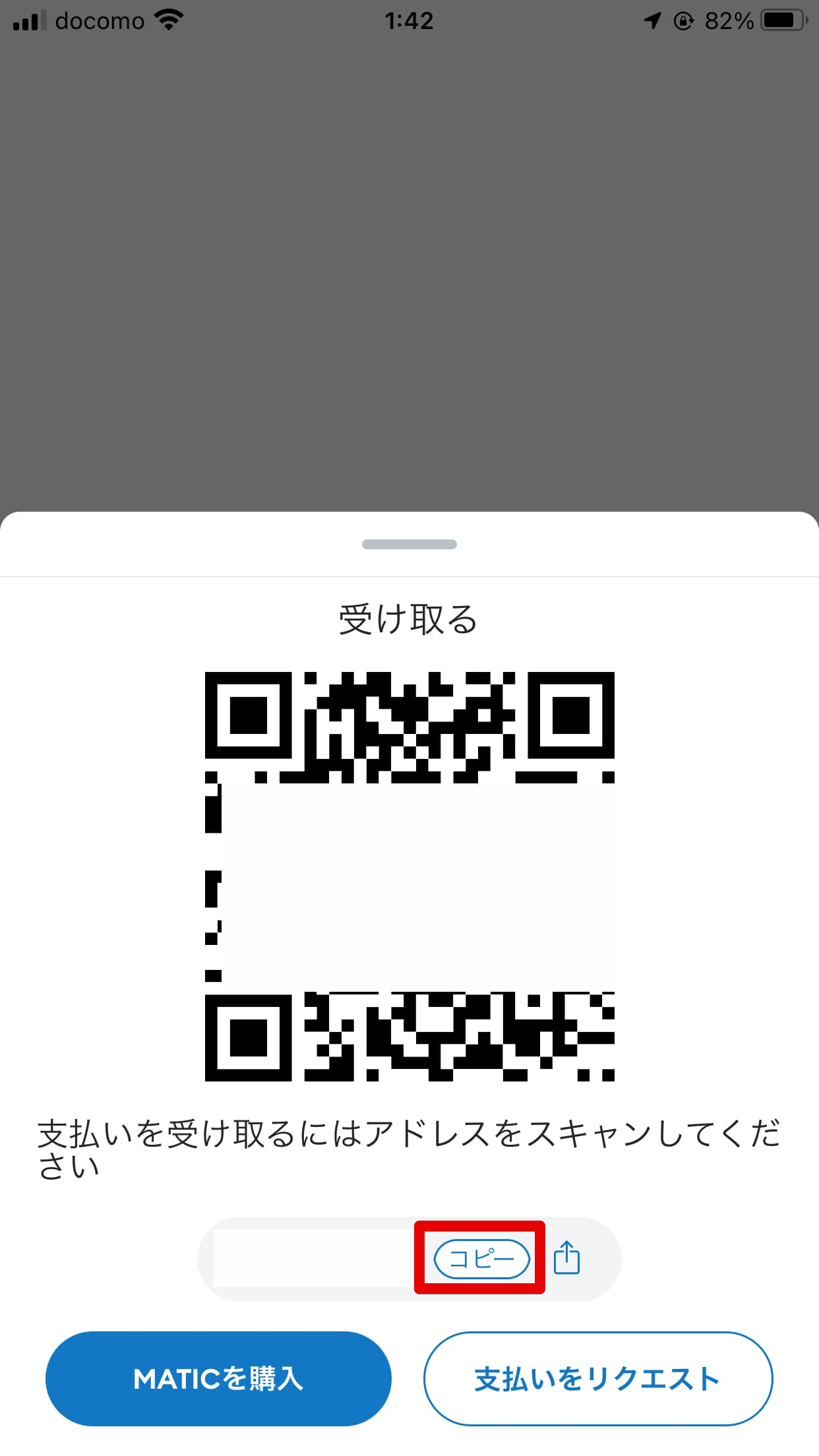Copy the wallet address with コピー button

[481, 1259]
